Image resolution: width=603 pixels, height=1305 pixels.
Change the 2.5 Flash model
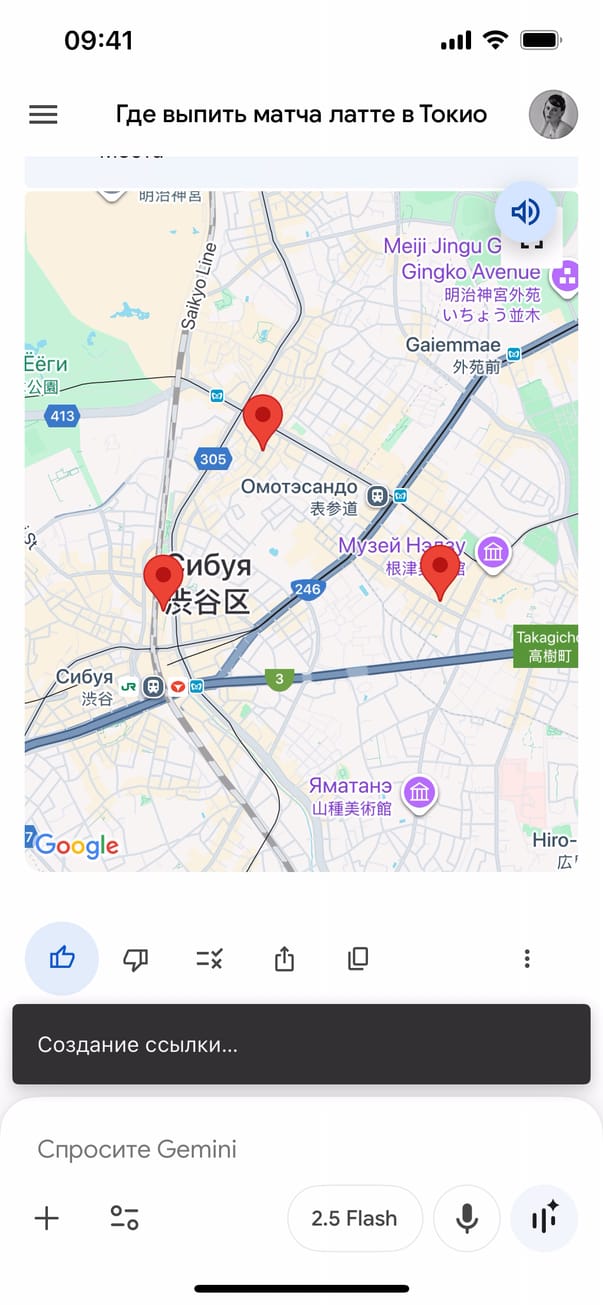point(354,1218)
